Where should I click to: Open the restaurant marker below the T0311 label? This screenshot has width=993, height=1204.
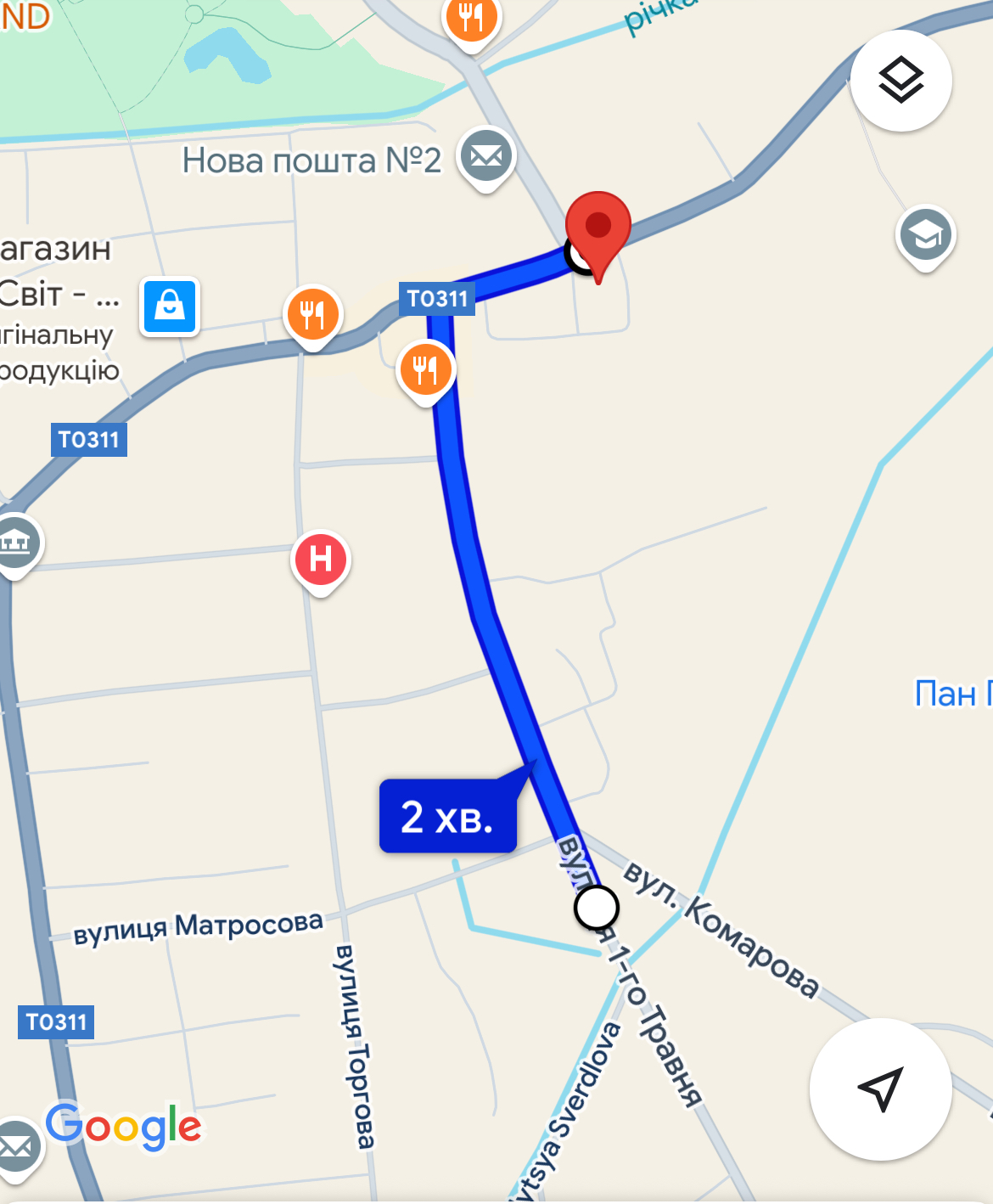[x=425, y=369]
